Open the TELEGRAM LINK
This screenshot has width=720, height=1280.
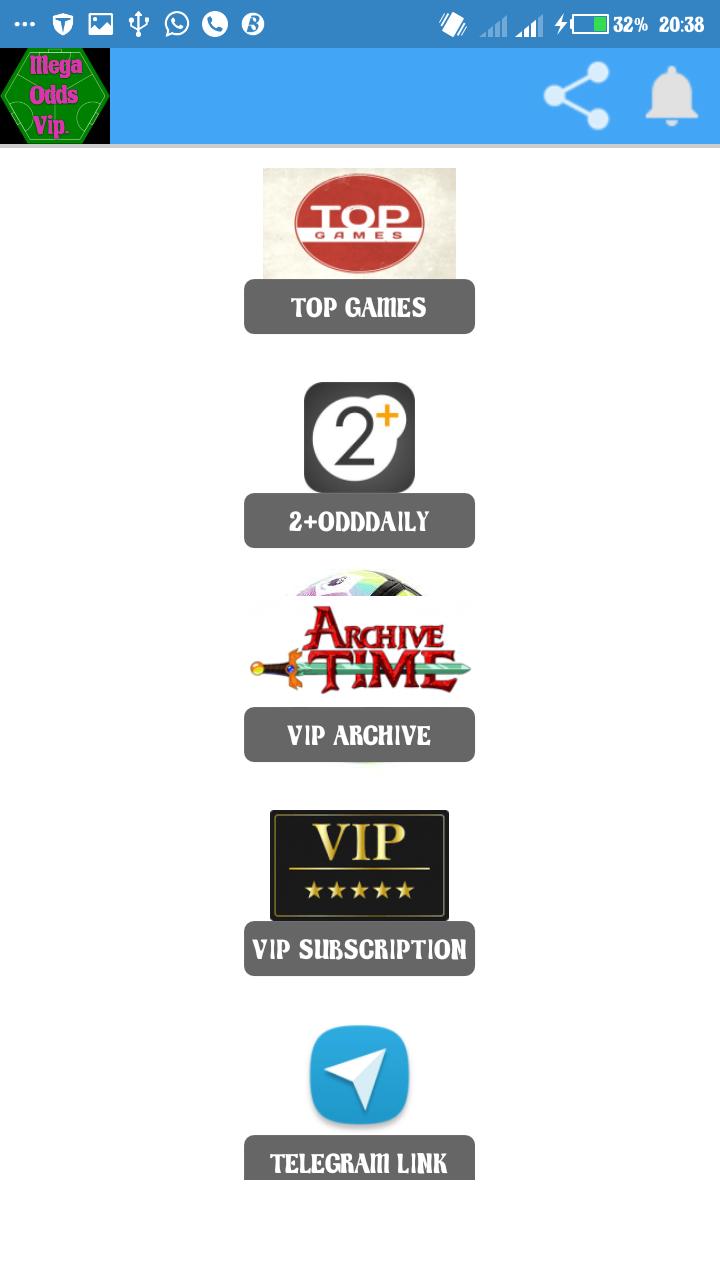(359, 1163)
